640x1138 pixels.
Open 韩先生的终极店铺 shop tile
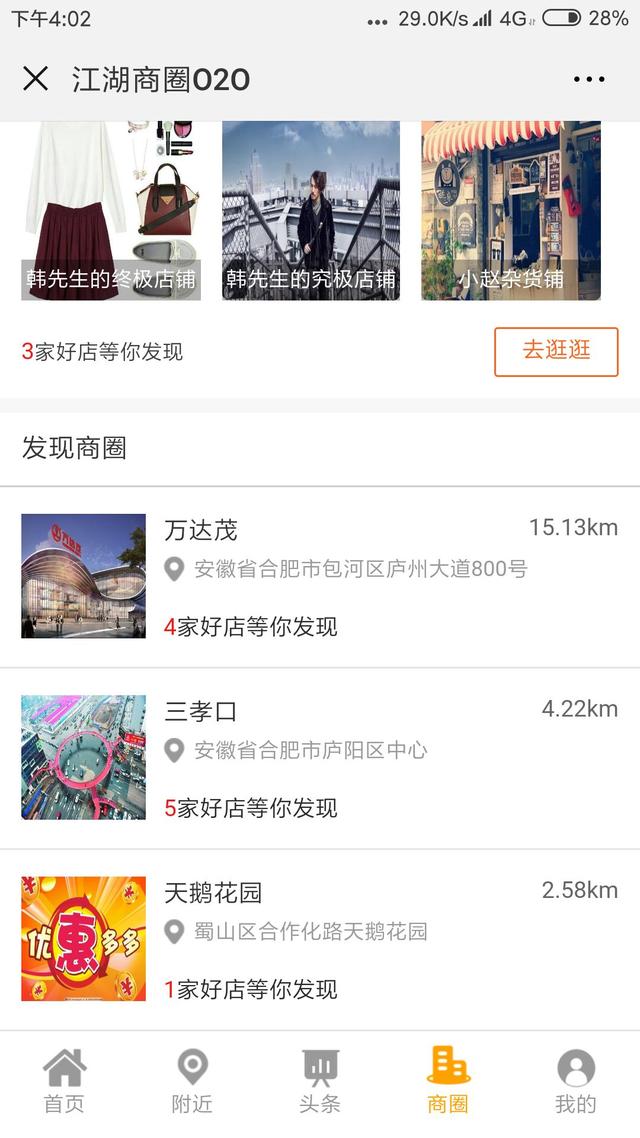(x=111, y=211)
